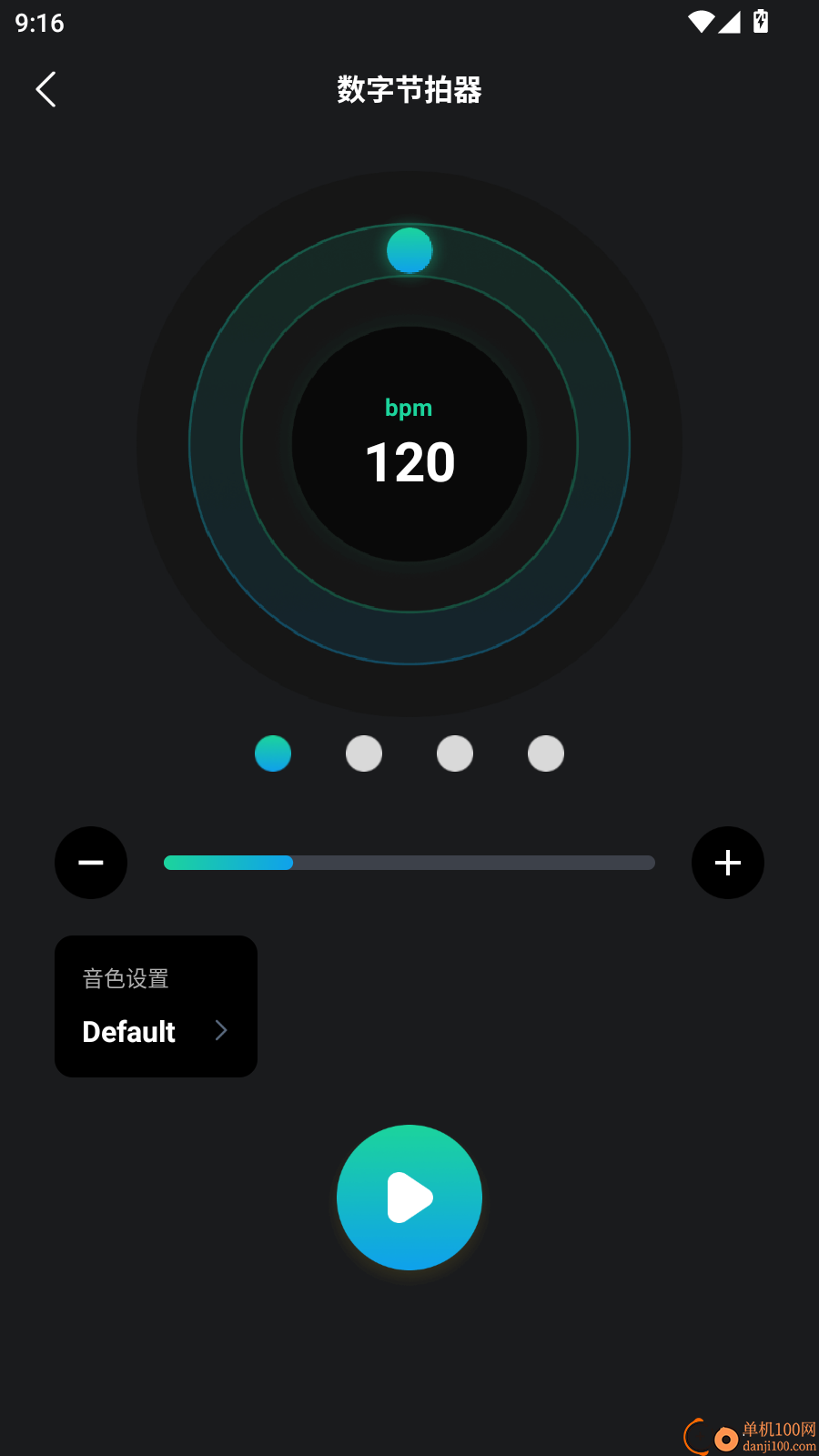This screenshot has width=819, height=1456.
Task: Expand the Default timbre chevron
Action: click(x=221, y=1030)
